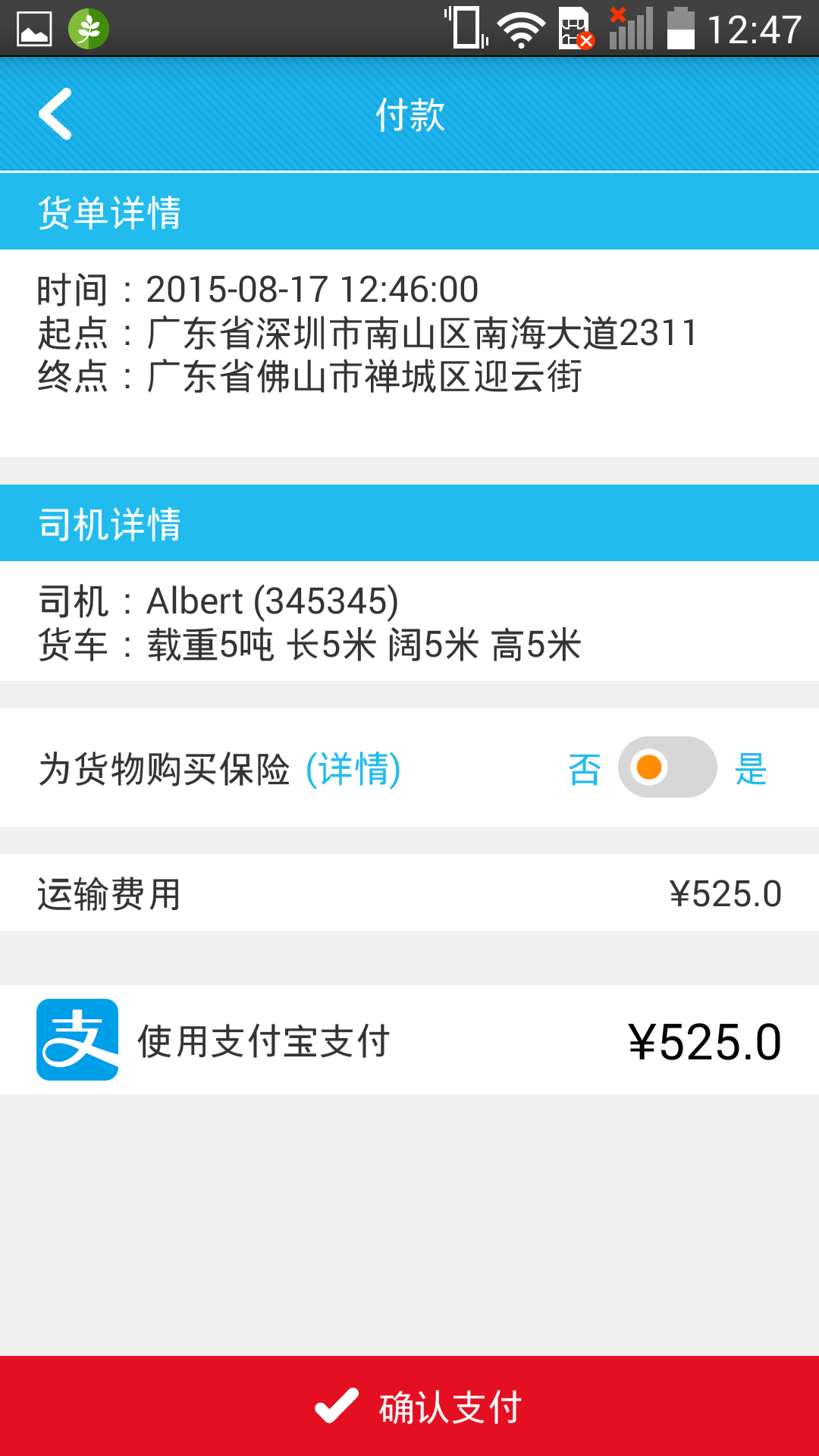Toggle the cargo insurance switch

[x=667, y=767]
